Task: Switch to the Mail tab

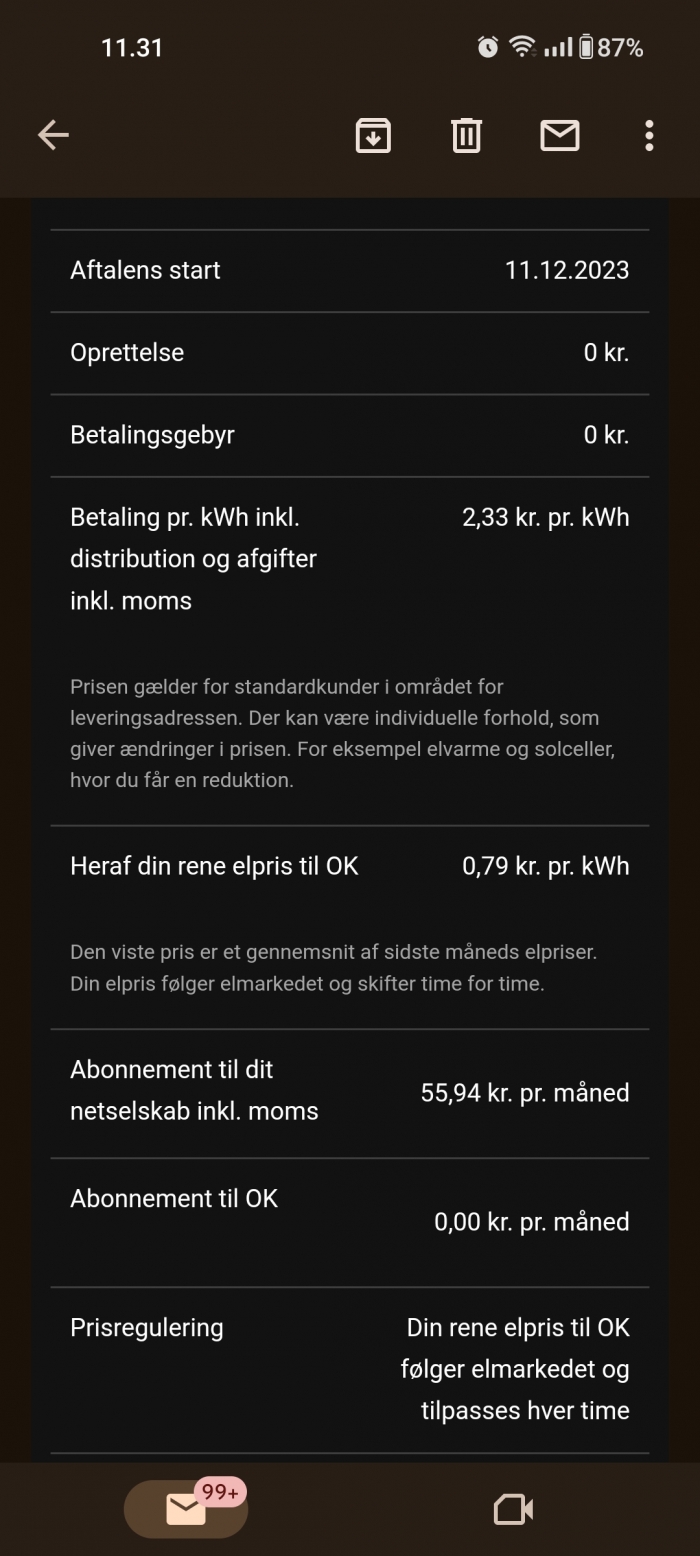Action: (186, 1508)
